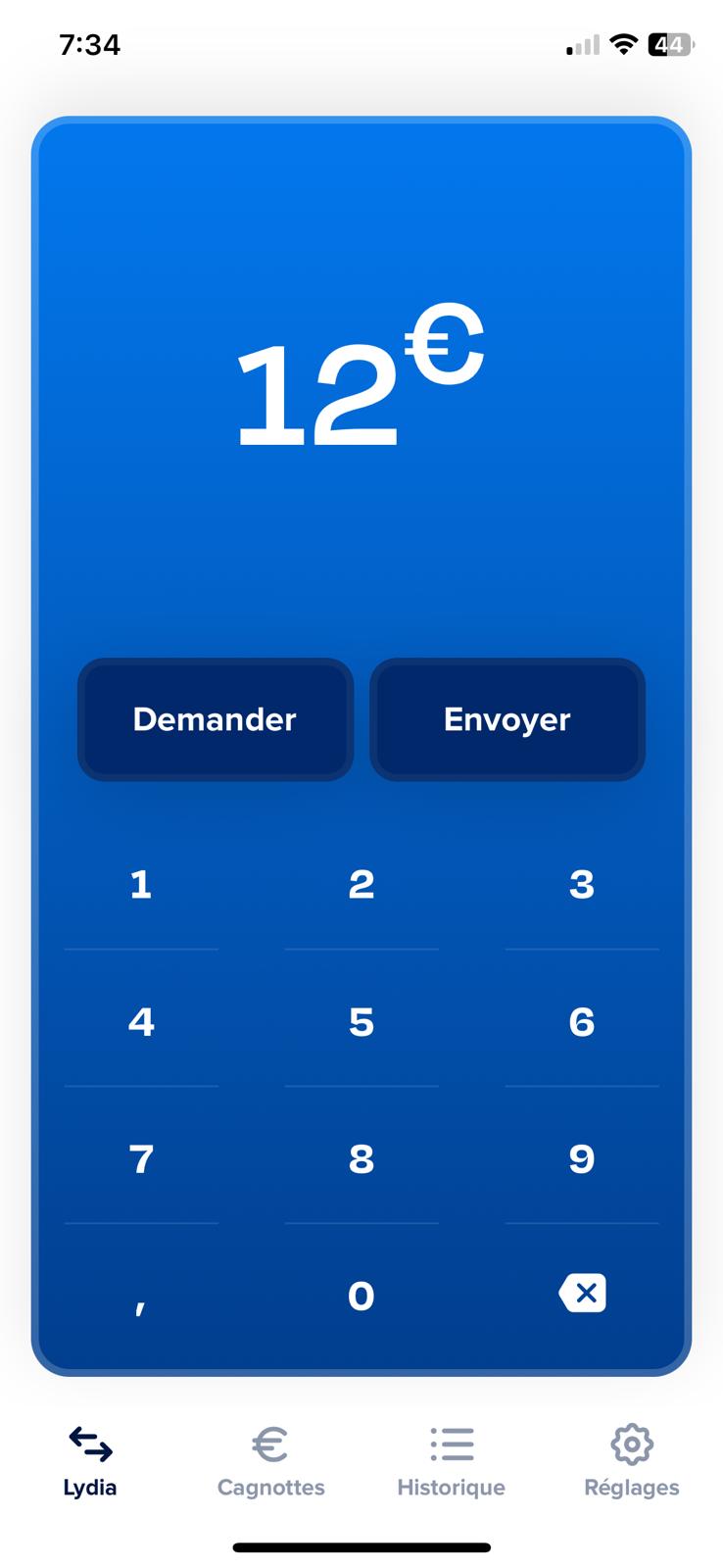Enter digit 6 on the keypad
723x1568 pixels.
(582, 1022)
